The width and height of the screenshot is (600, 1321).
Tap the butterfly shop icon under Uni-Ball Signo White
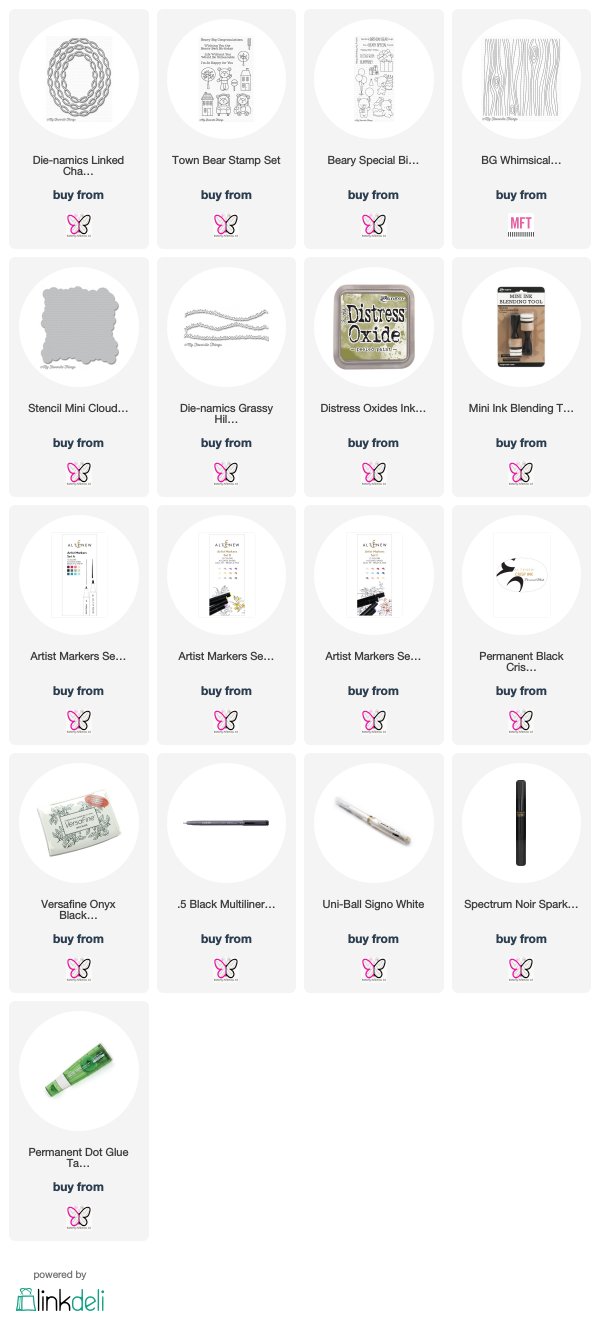click(373, 966)
